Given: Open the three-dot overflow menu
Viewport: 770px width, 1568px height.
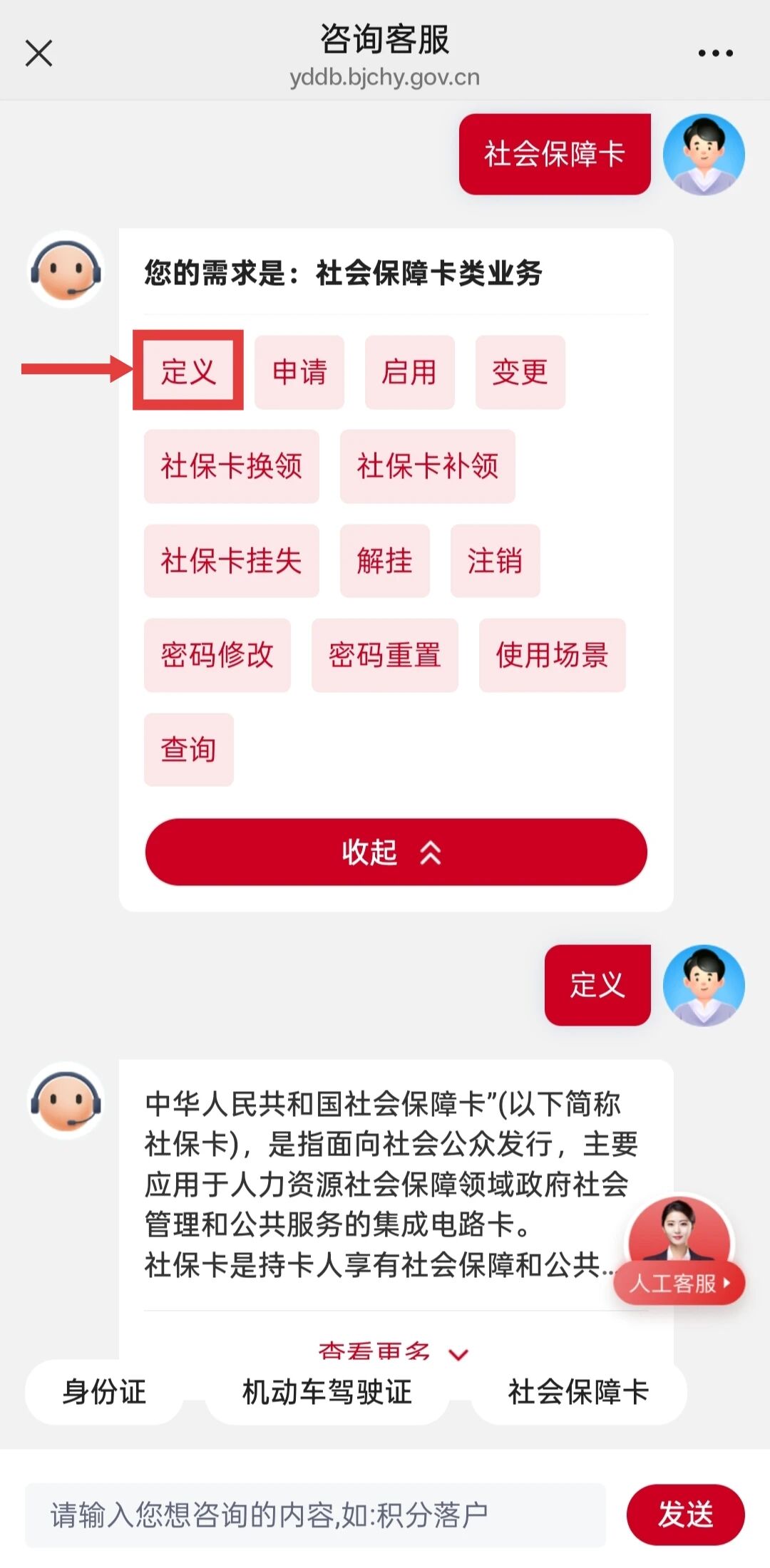Looking at the screenshot, I should (x=715, y=53).
